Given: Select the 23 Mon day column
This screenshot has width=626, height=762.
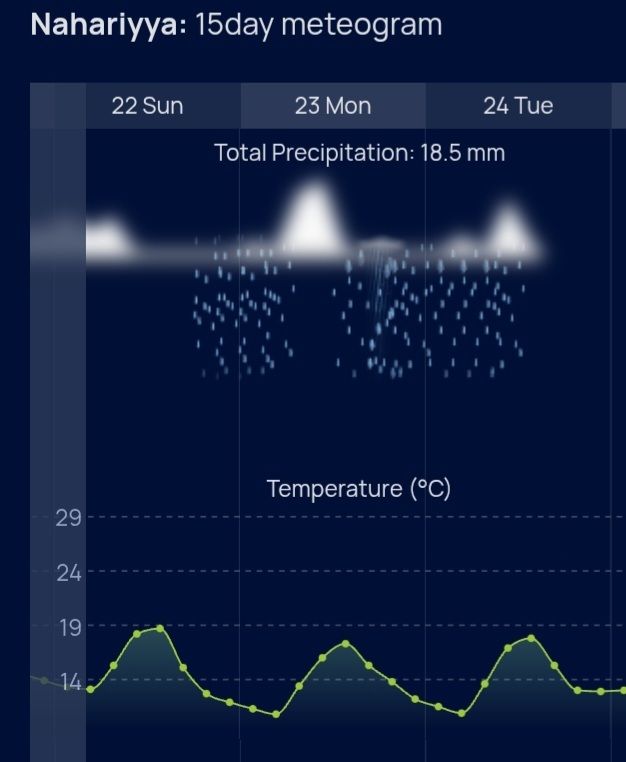Looking at the screenshot, I should 333,106.
